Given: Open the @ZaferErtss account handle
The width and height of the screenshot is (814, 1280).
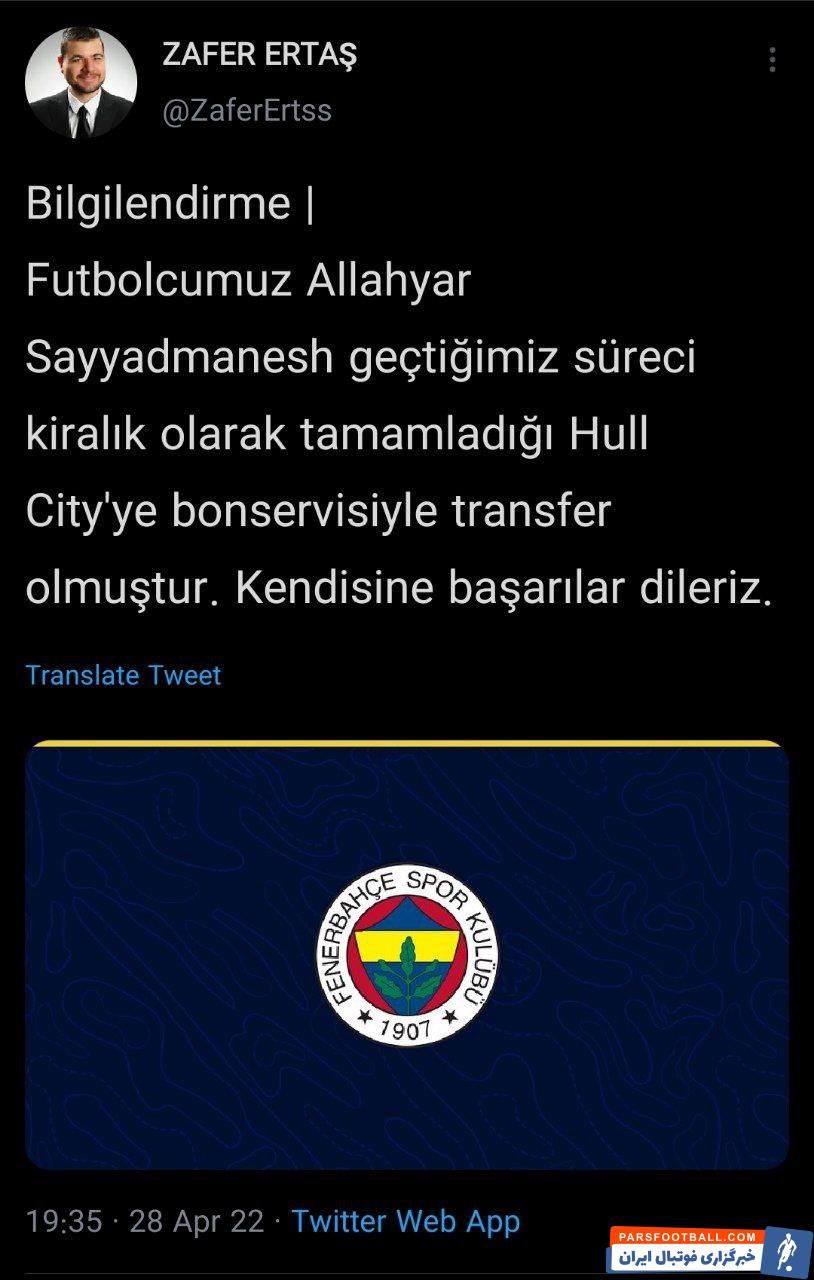Looking at the screenshot, I should click(x=247, y=110).
